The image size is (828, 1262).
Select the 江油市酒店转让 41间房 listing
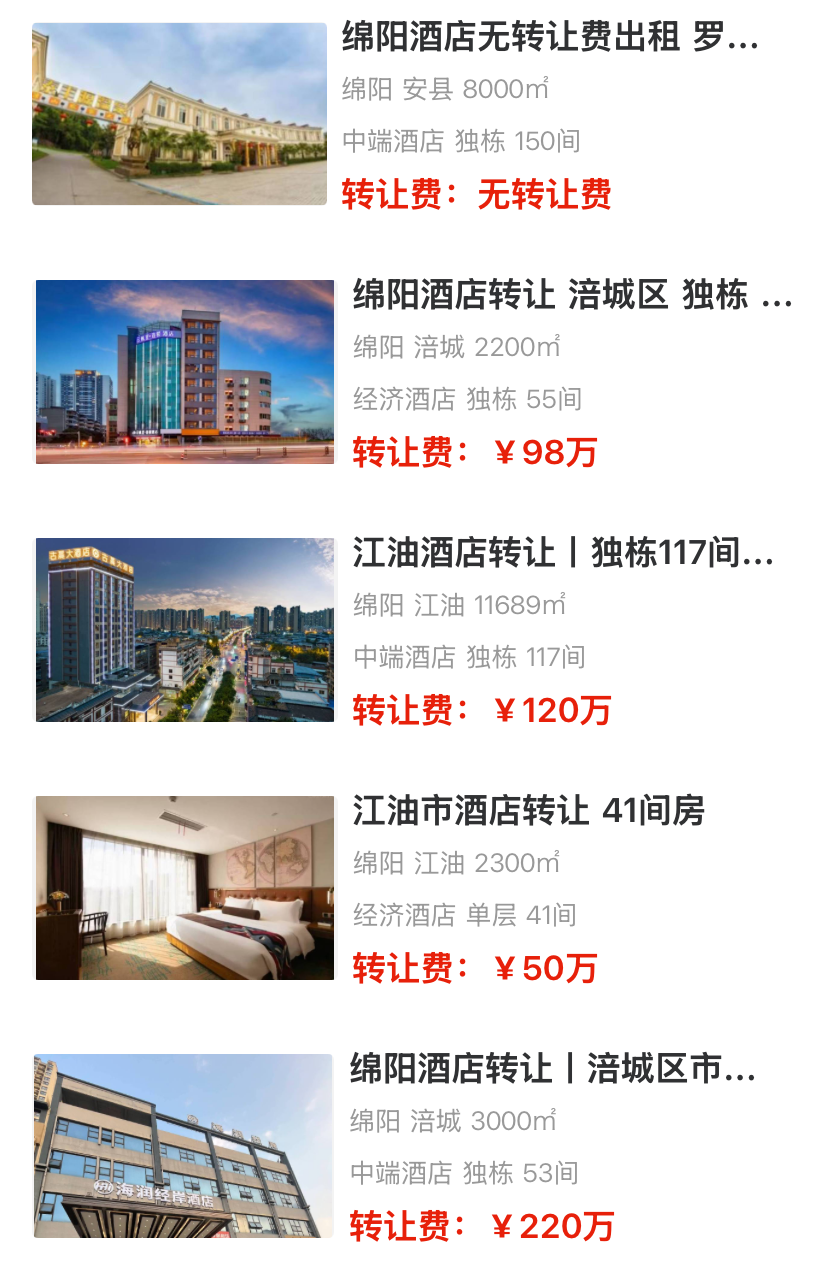coord(528,811)
